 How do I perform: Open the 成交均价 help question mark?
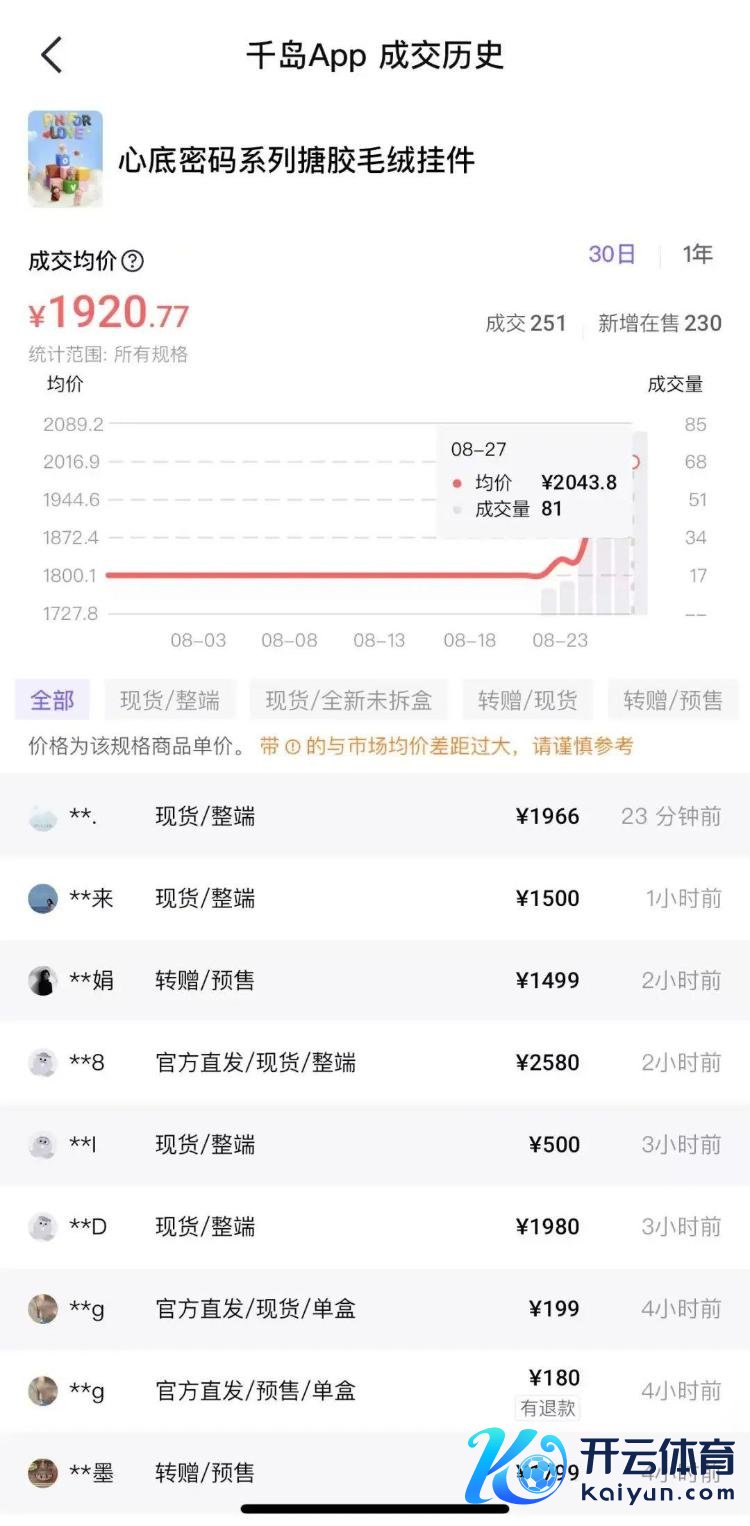[133, 262]
